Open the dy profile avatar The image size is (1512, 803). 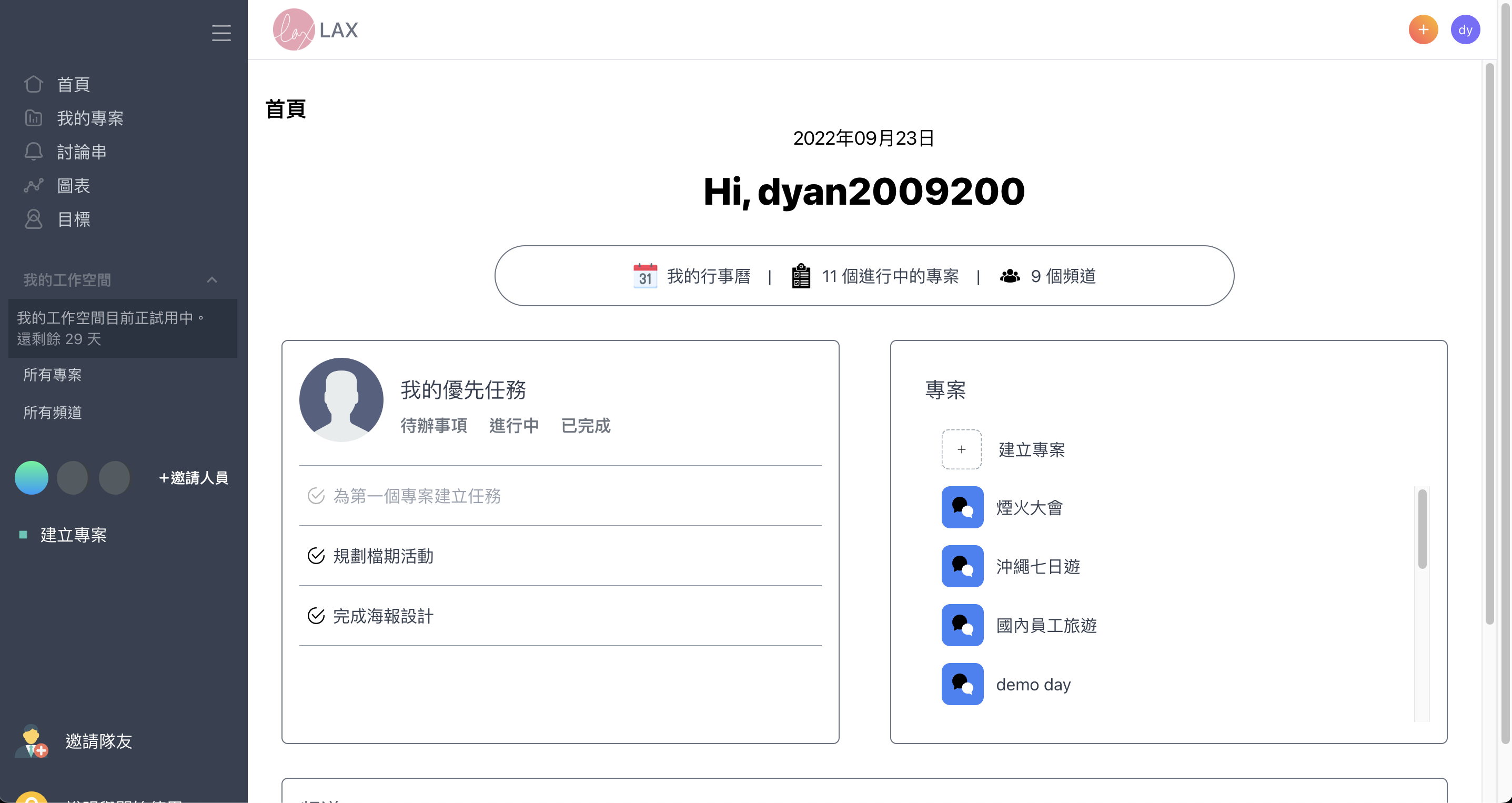1465,30
